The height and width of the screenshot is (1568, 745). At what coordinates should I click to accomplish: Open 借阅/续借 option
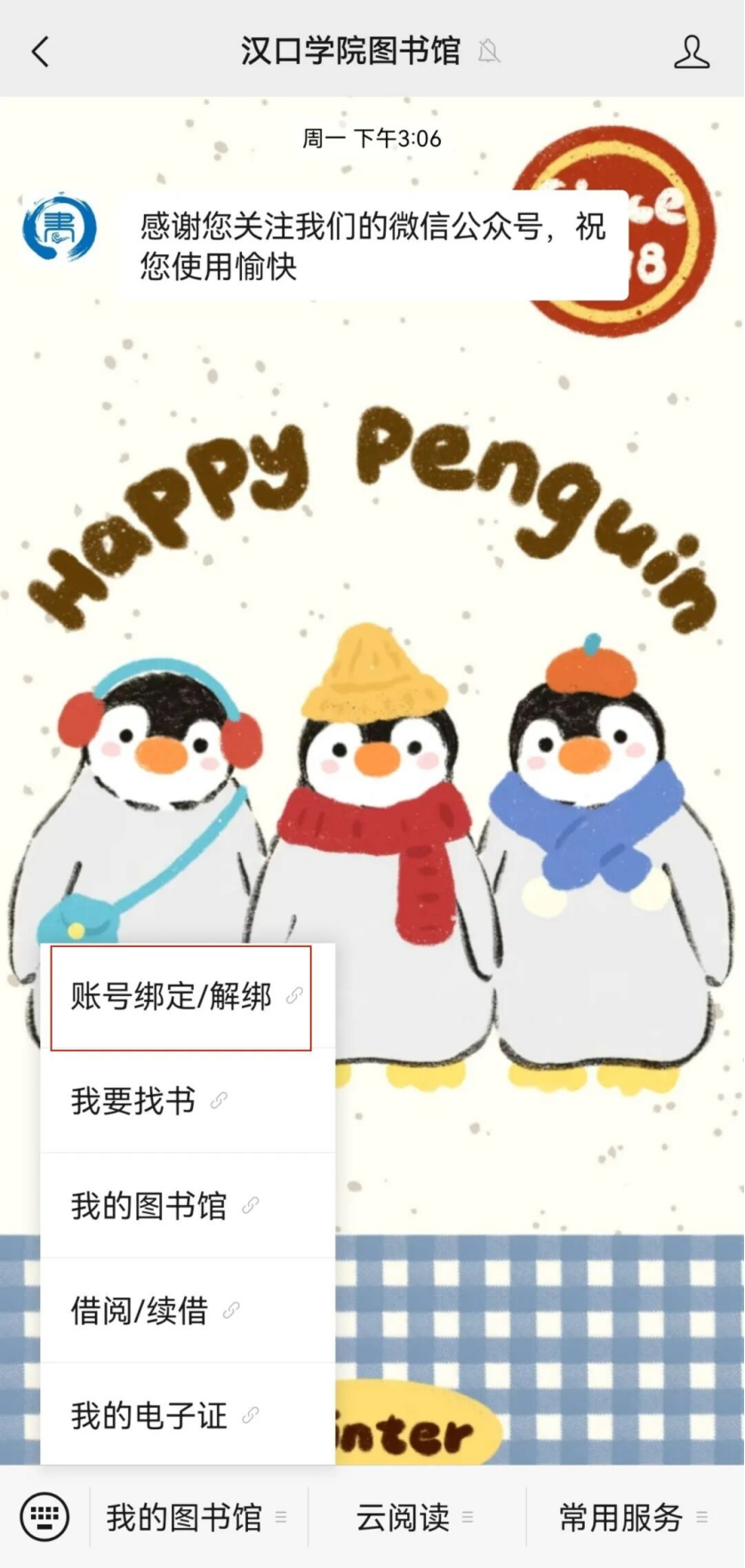[153, 1310]
